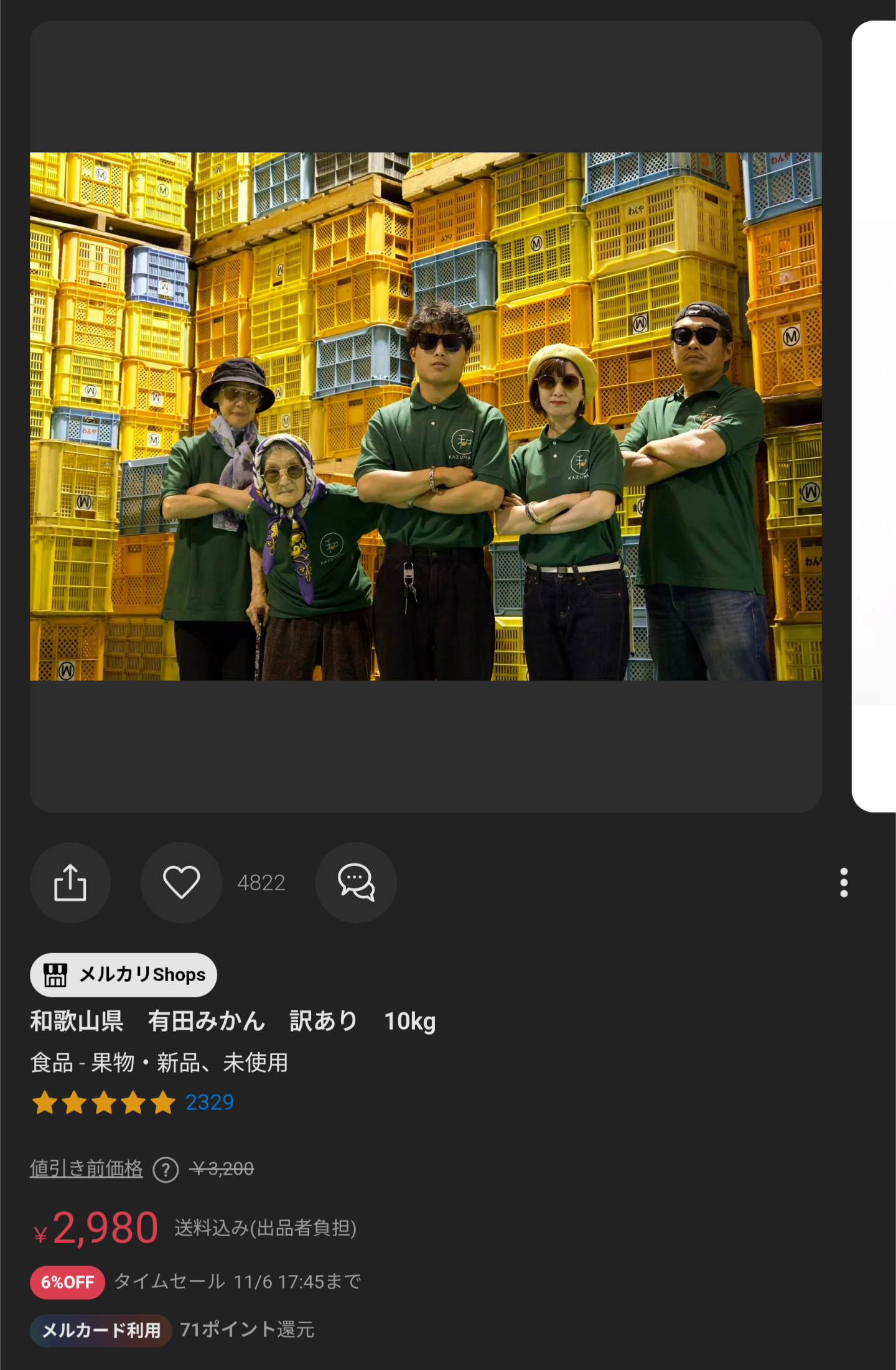Open the 値引き前価格 link
Viewport: 896px width, 1370px height.
tap(86, 1168)
